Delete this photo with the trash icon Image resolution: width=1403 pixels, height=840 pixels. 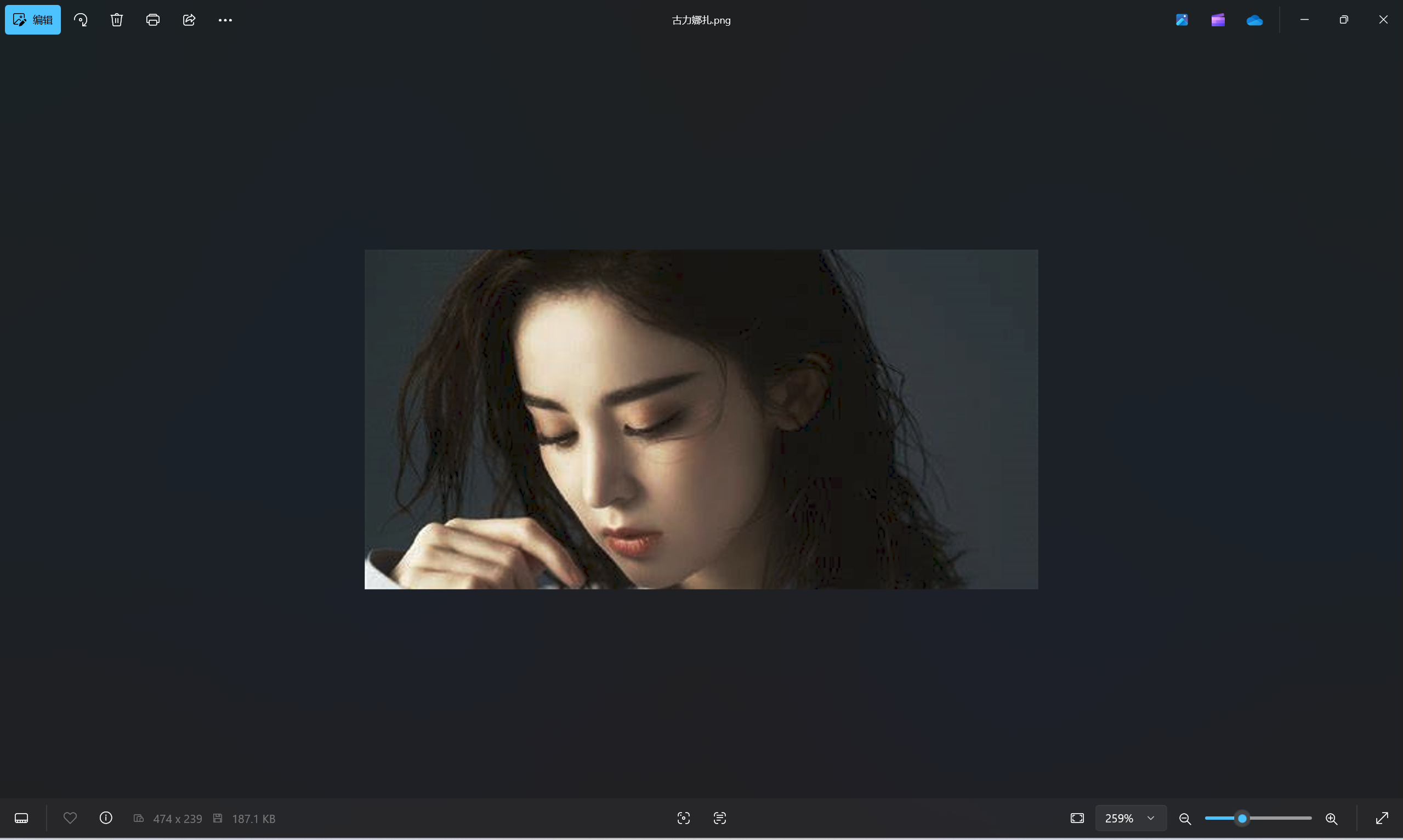(117, 20)
